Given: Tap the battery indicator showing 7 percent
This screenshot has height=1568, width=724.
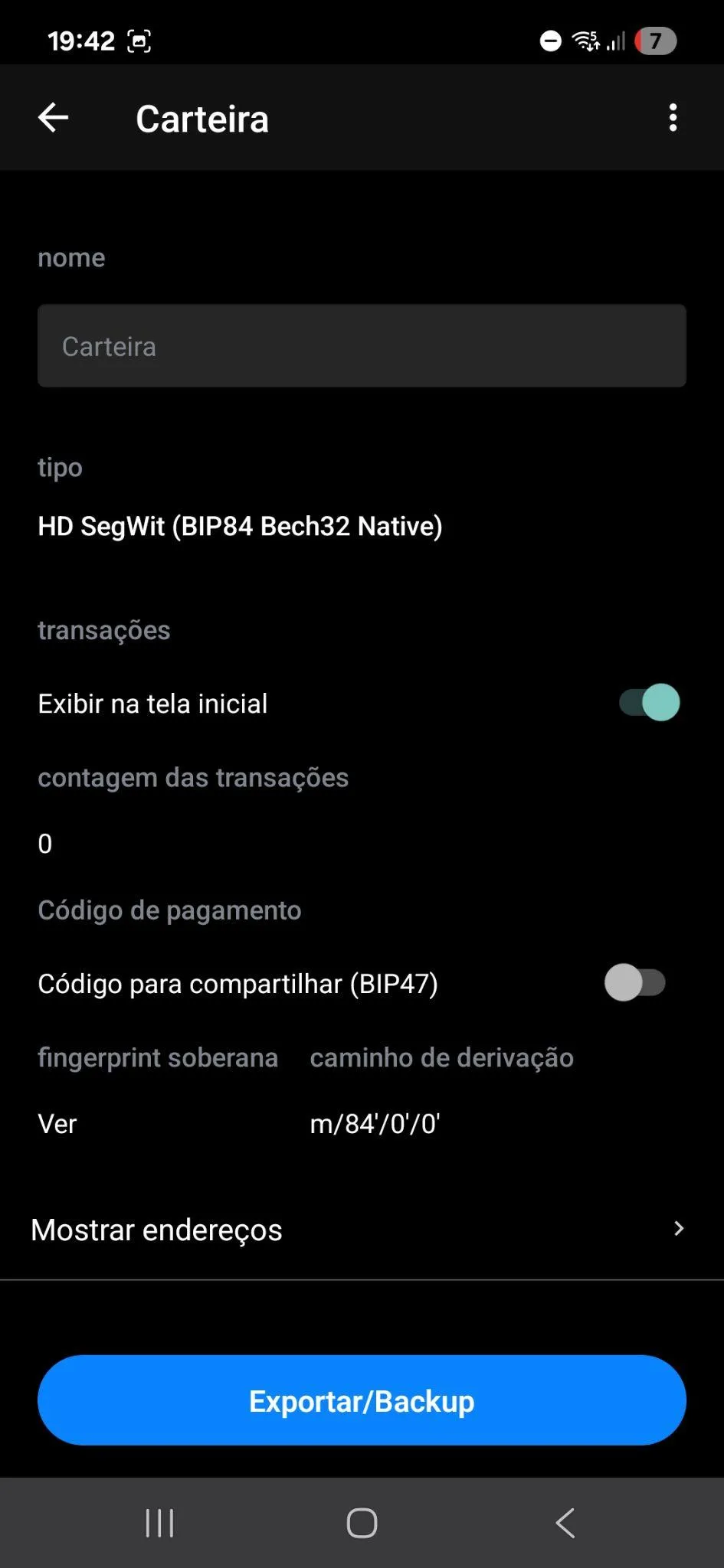Looking at the screenshot, I should [655, 41].
